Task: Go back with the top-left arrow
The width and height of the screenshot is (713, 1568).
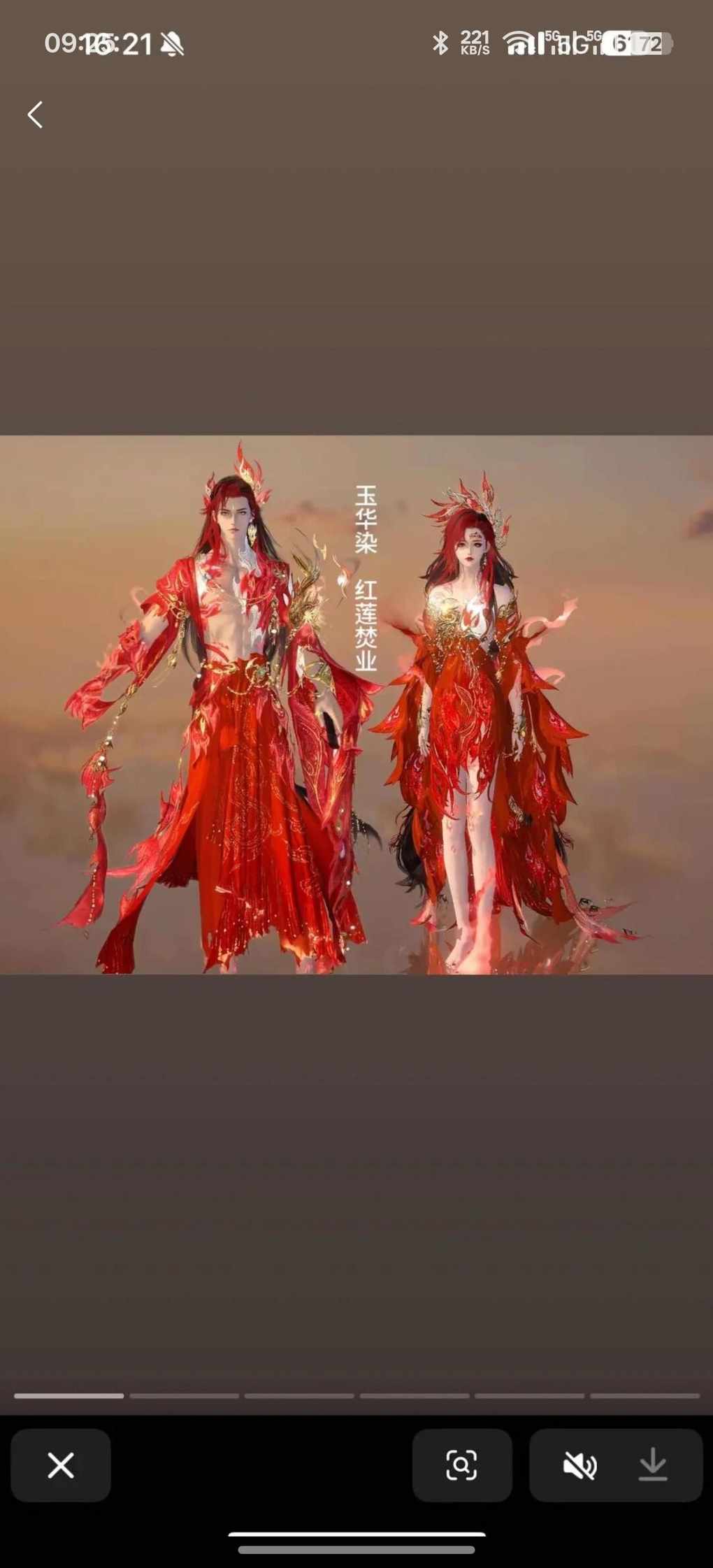Action: (35, 115)
